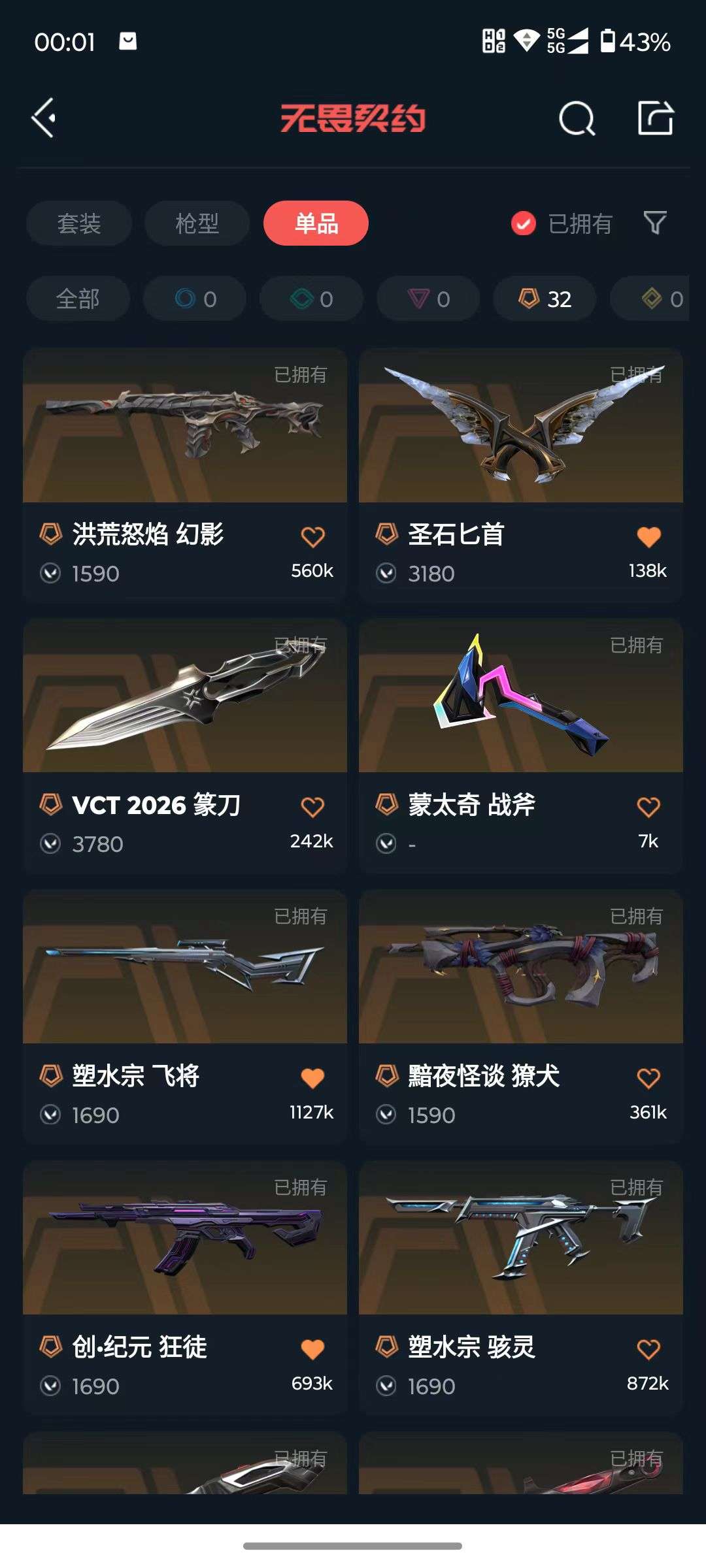Favorite VCT 2026 篆刀 with its heart icon

point(313,808)
